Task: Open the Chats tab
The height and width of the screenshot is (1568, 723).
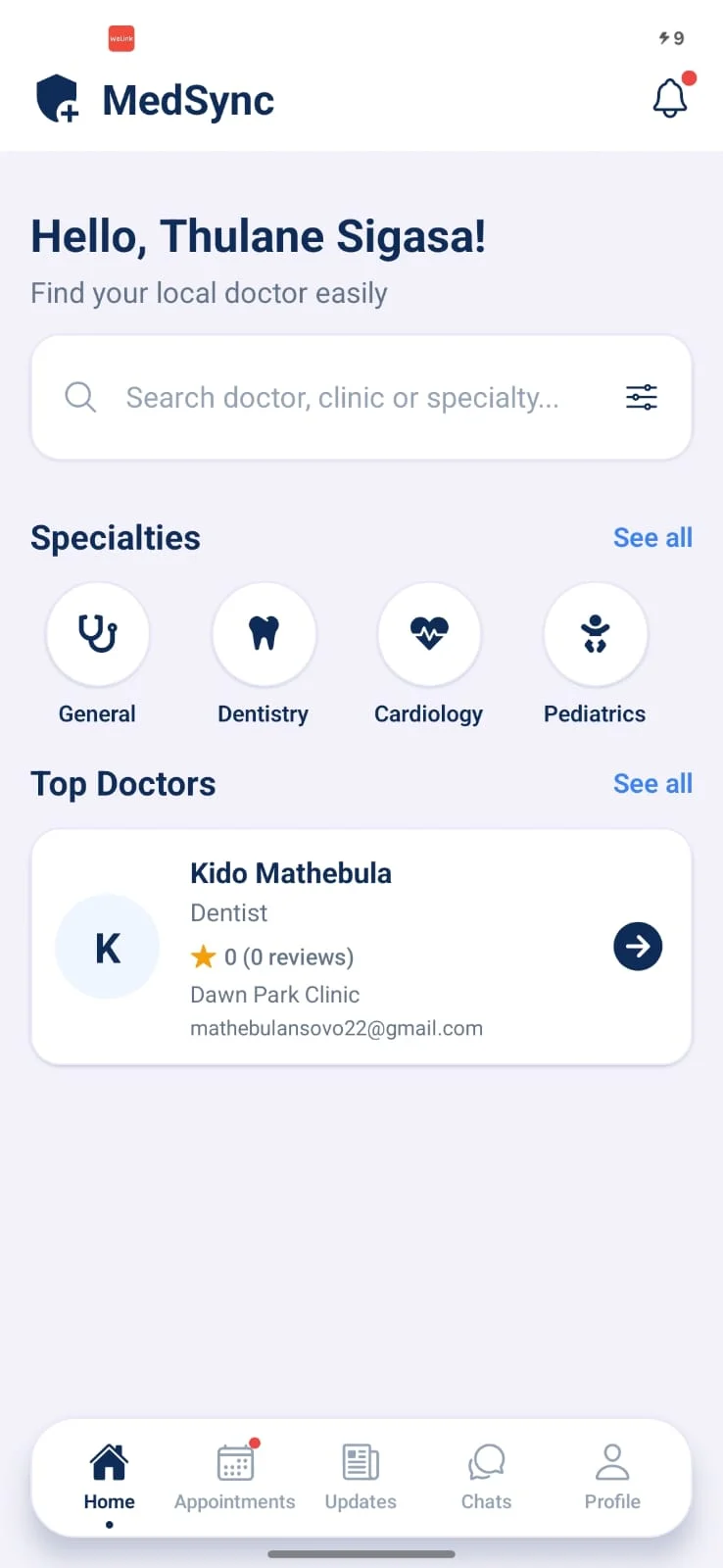Action: tap(486, 1478)
